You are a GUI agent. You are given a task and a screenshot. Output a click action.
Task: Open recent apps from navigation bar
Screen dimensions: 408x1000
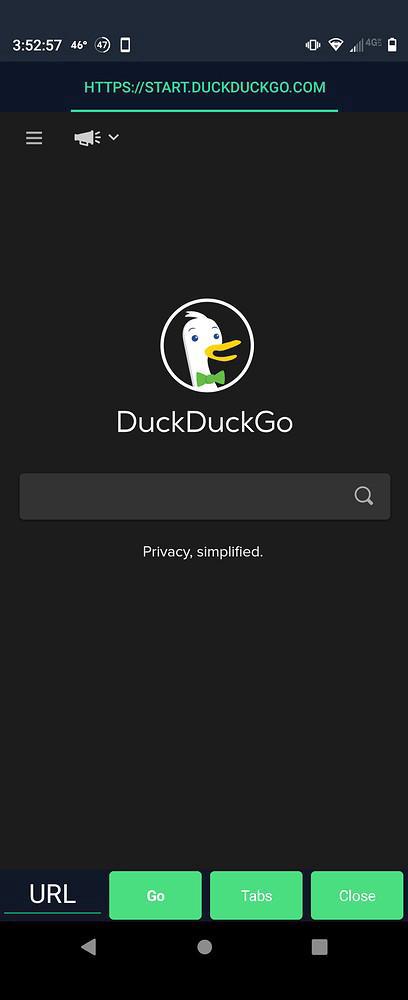click(x=319, y=947)
